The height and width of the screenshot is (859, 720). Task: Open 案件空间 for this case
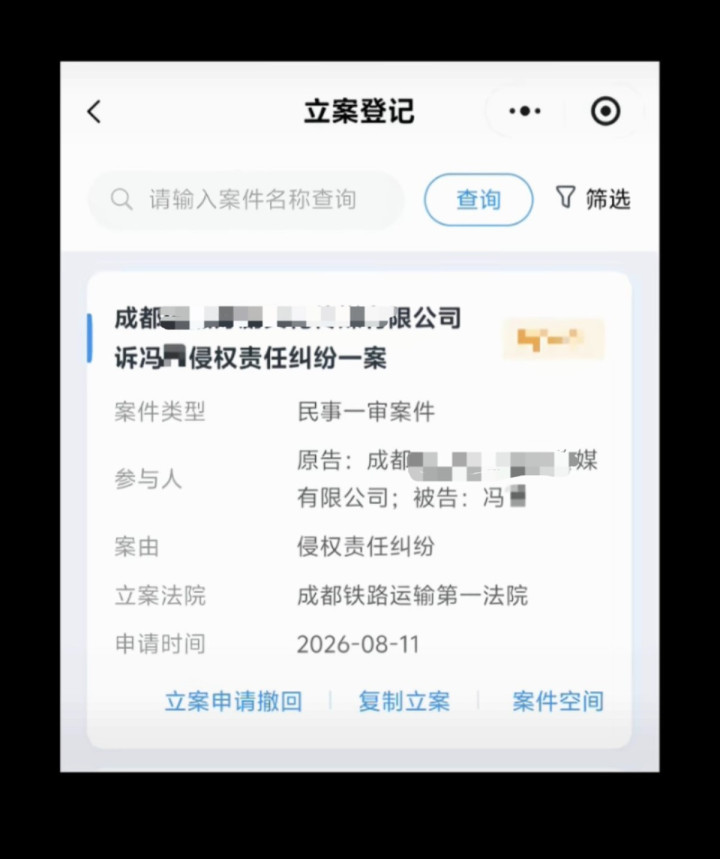[558, 701]
